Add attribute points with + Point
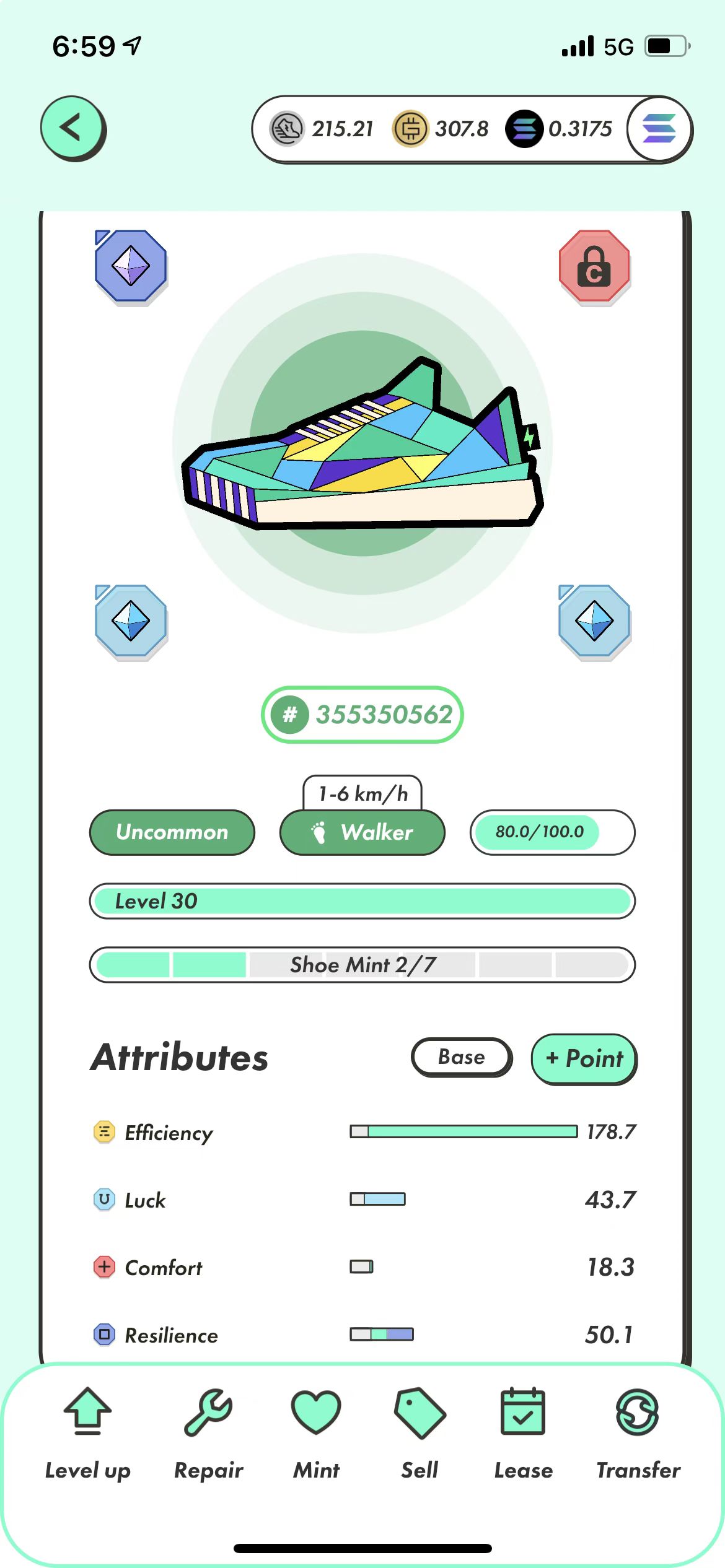 (x=584, y=1058)
